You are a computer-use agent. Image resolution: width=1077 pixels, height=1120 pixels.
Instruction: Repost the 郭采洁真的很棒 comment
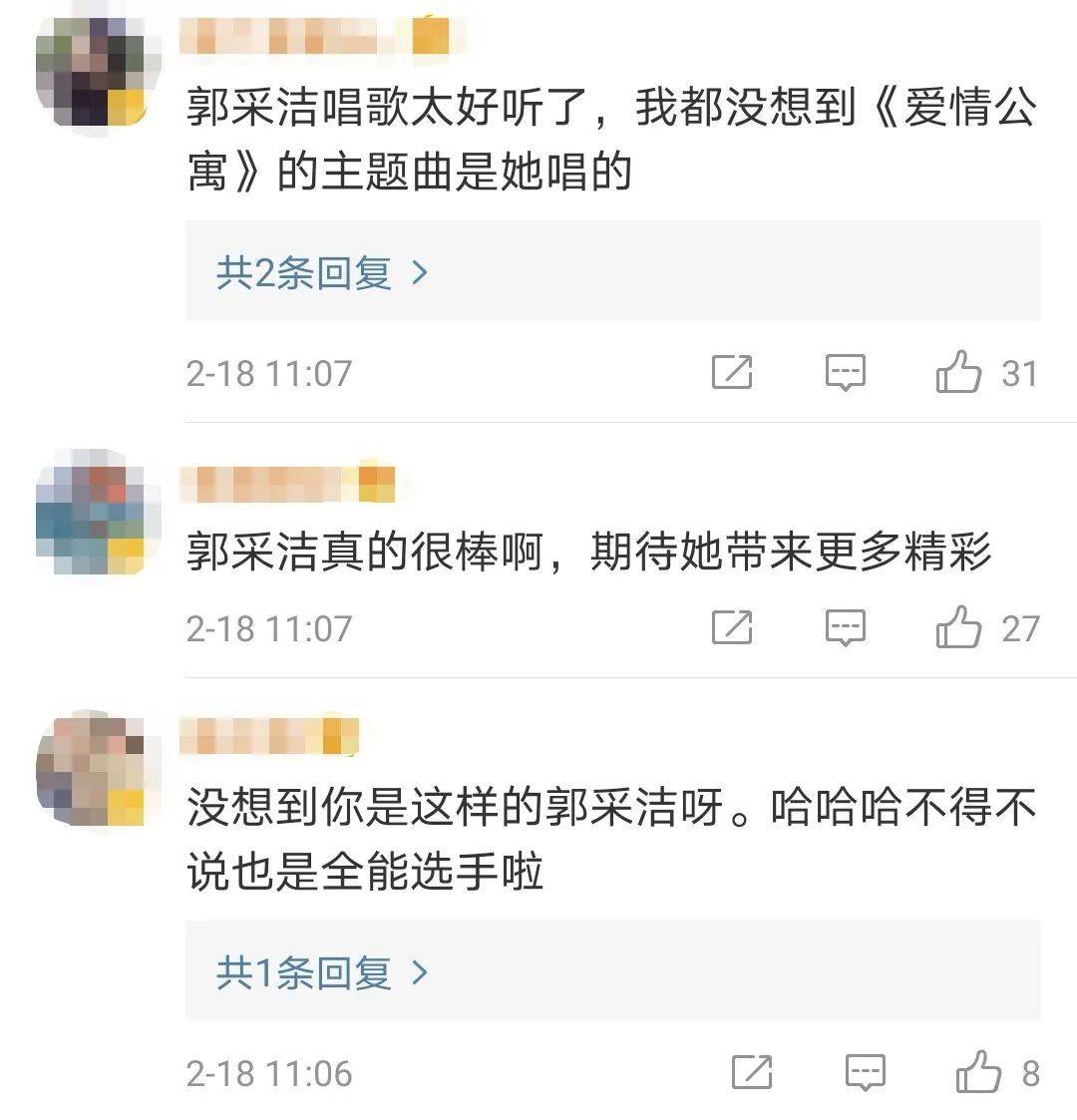pos(732,628)
